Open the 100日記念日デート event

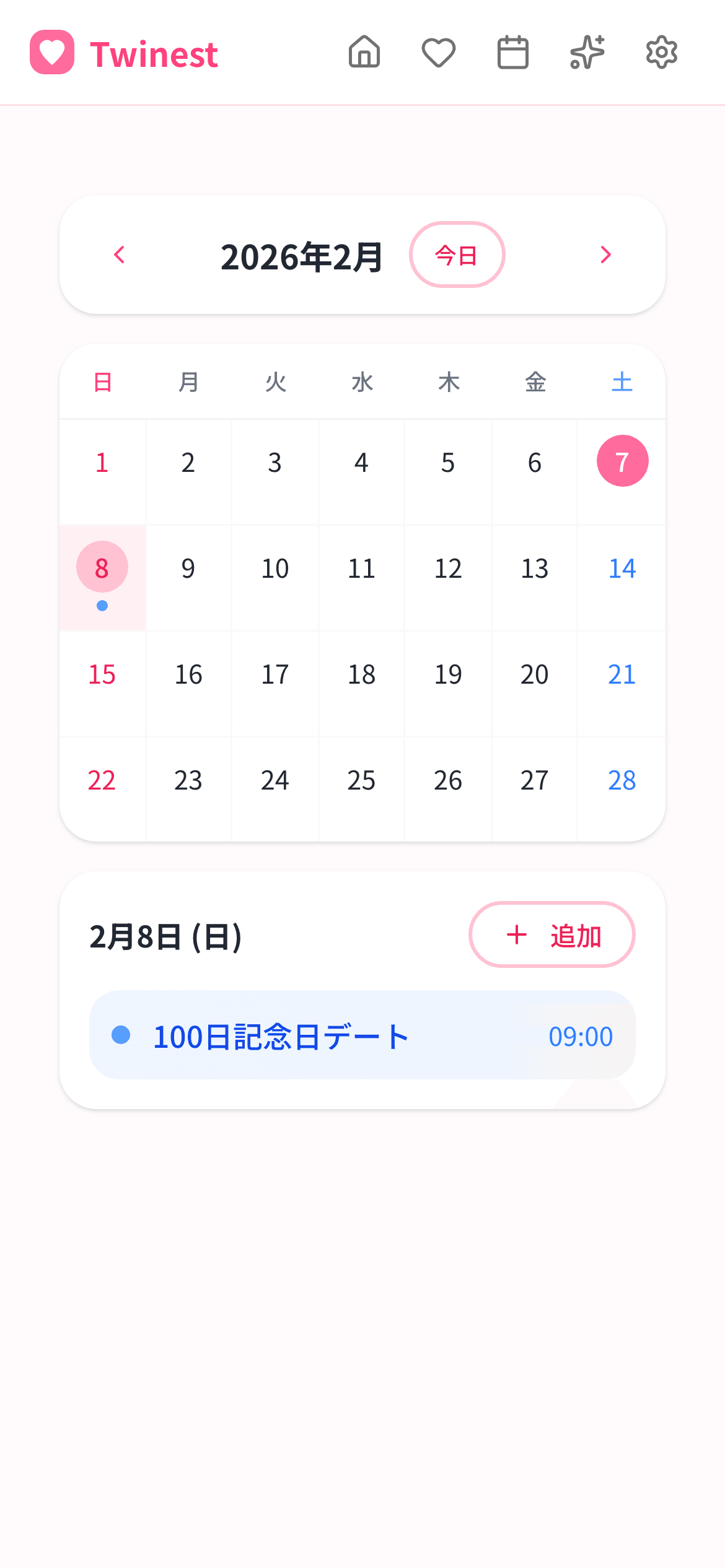point(362,1035)
